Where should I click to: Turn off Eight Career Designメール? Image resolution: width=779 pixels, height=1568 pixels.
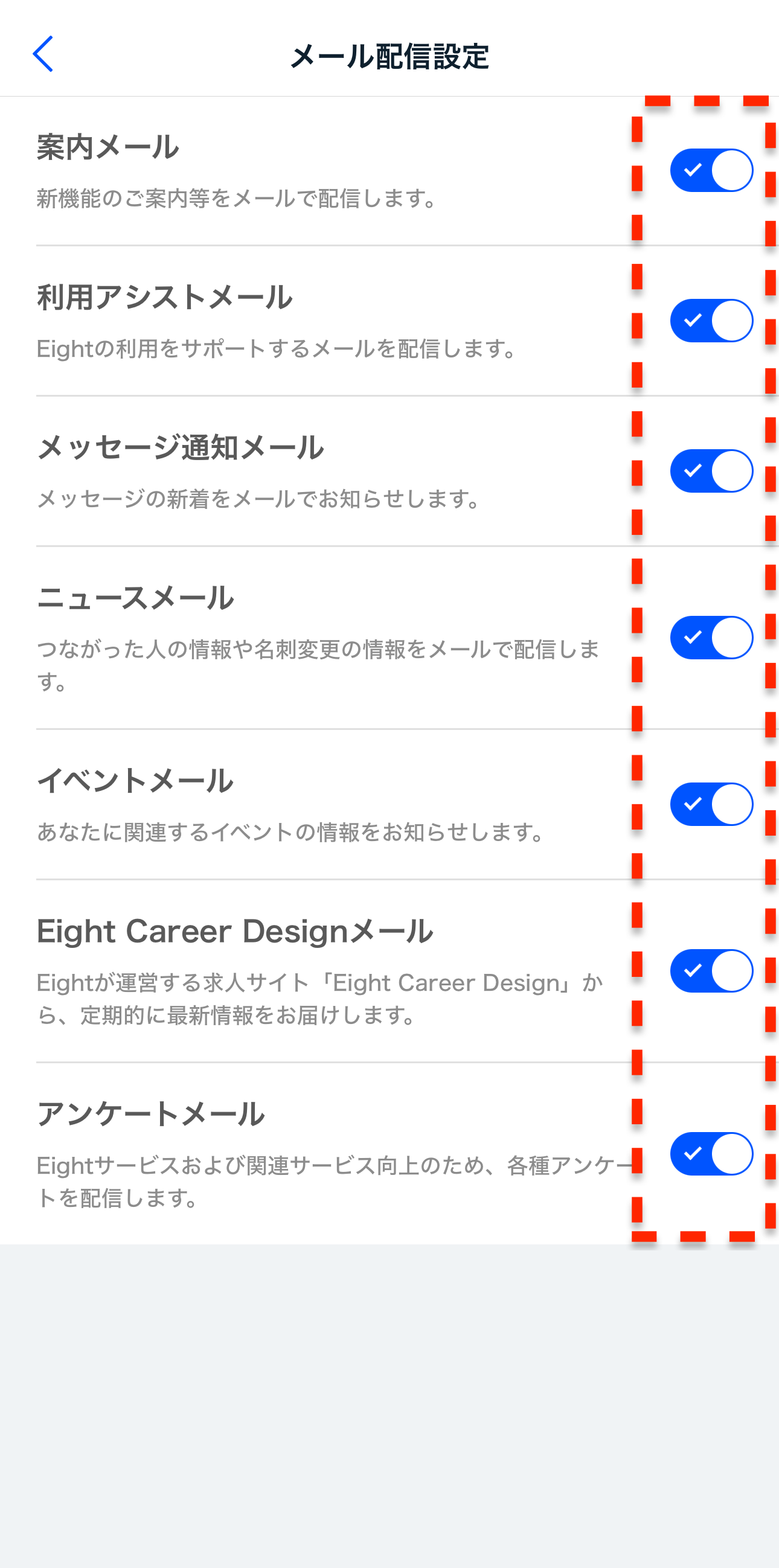coord(711,971)
